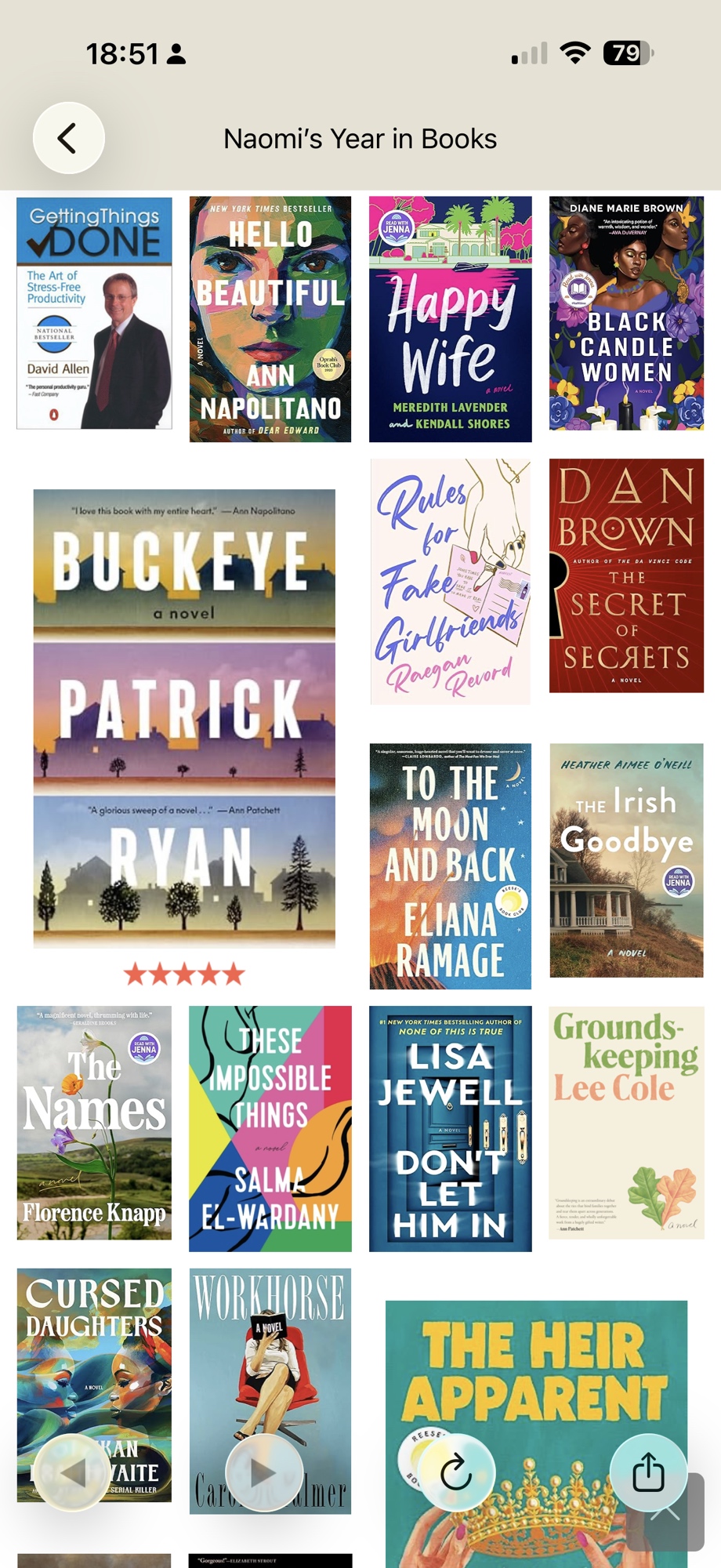Tap the reload circular arrow button
The height and width of the screenshot is (1568, 721).
[x=456, y=1472]
